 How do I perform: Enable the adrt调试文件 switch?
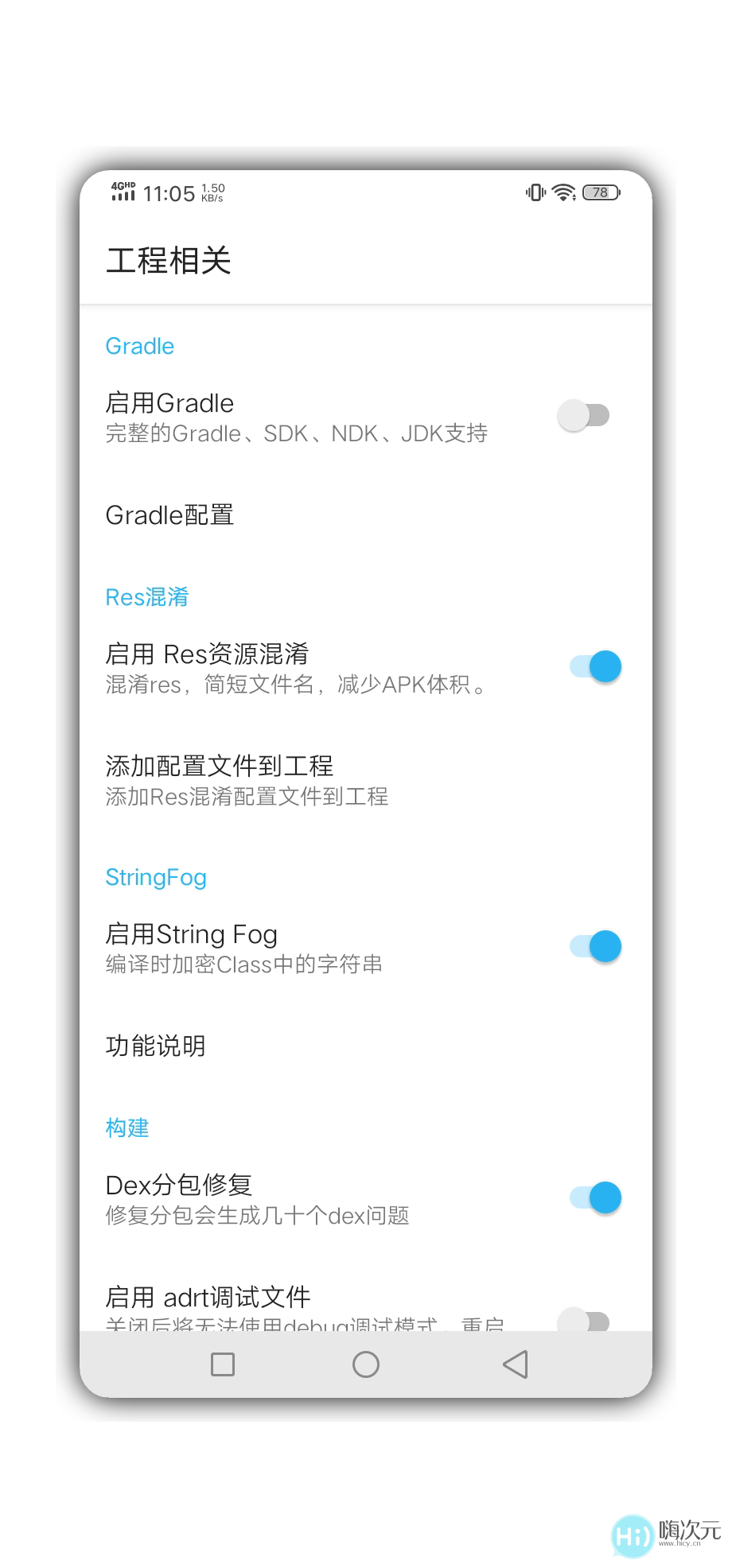click(586, 1320)
